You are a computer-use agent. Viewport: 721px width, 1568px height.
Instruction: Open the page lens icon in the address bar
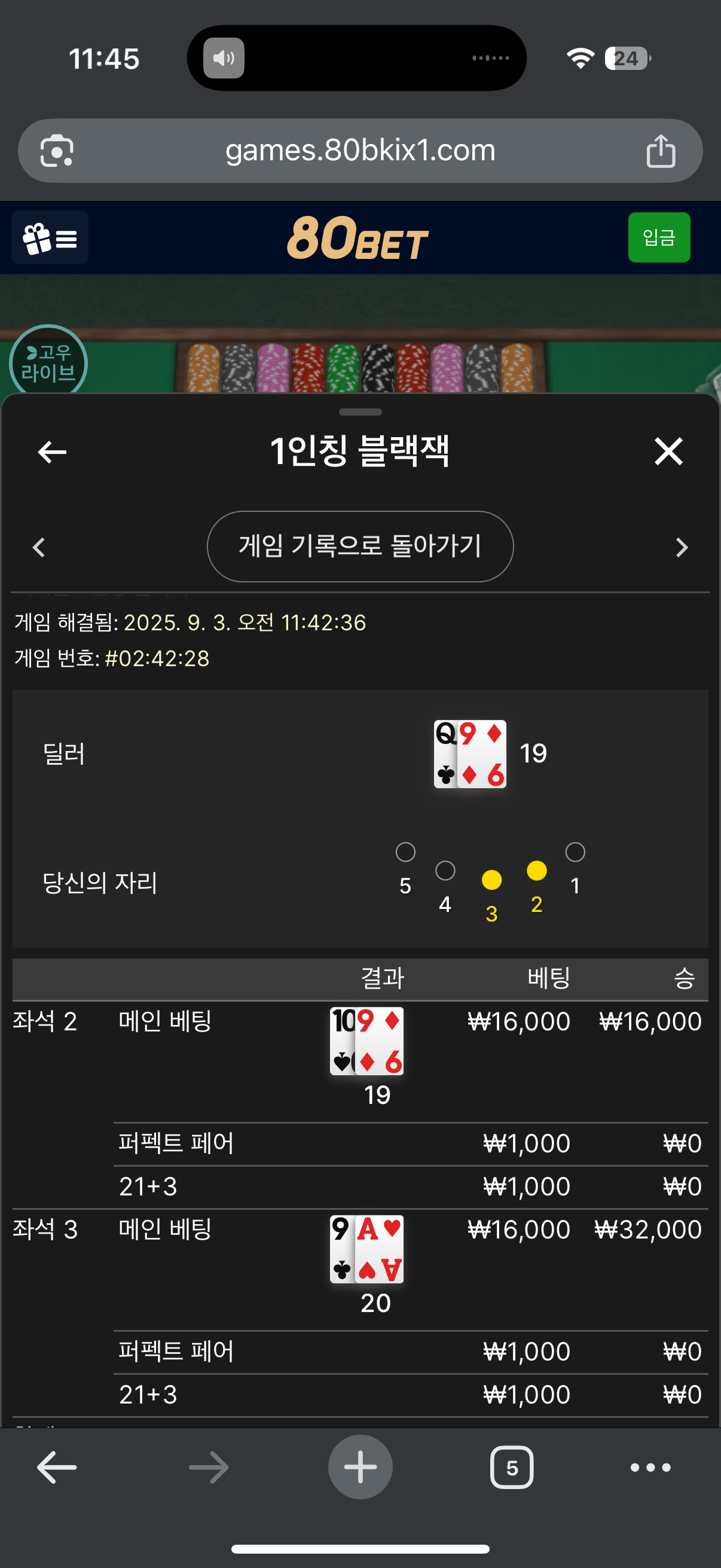pyautogui.click(x=57, y=150)
